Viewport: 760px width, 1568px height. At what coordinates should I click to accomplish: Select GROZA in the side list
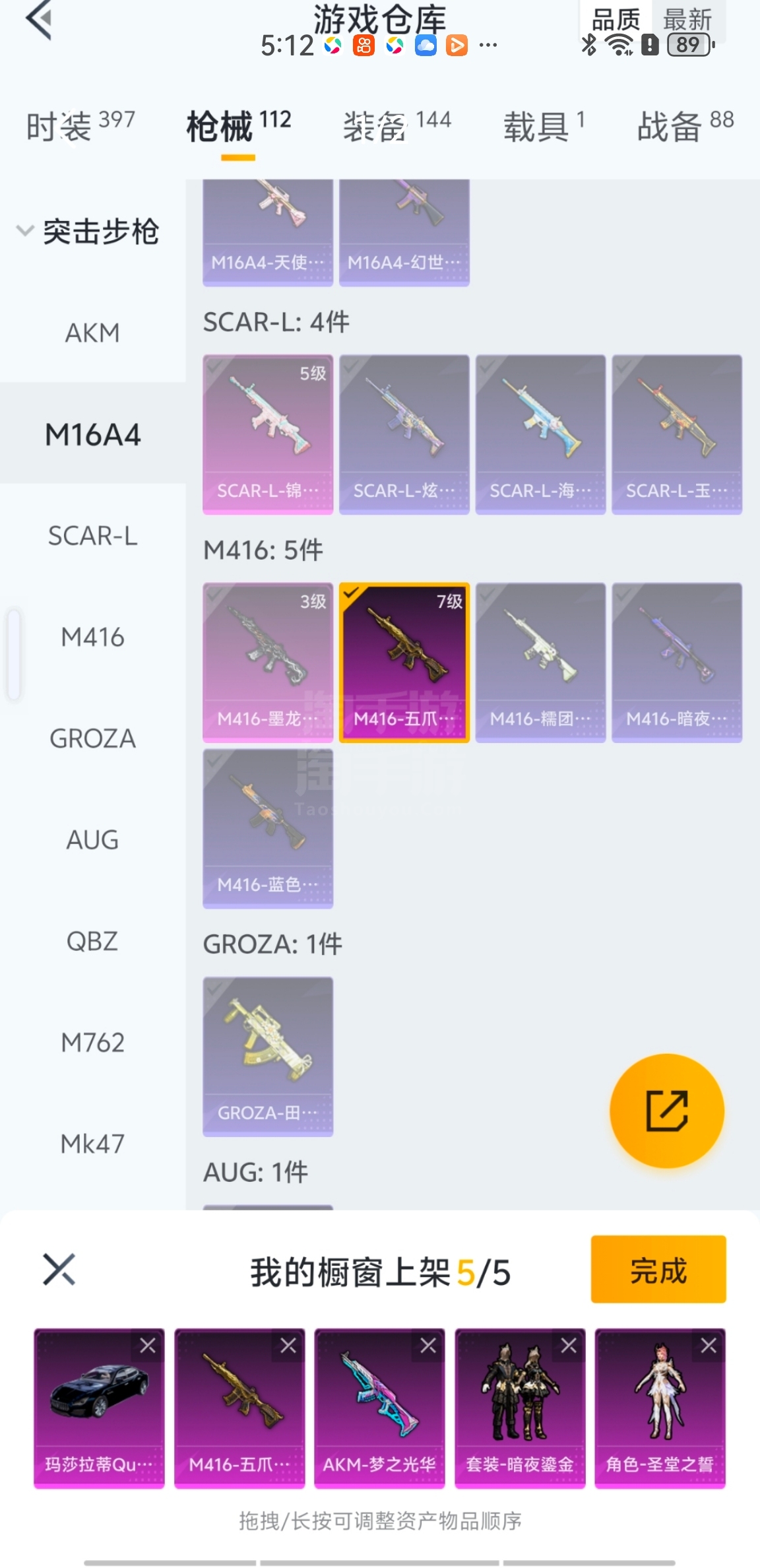(x=92, y=738)
